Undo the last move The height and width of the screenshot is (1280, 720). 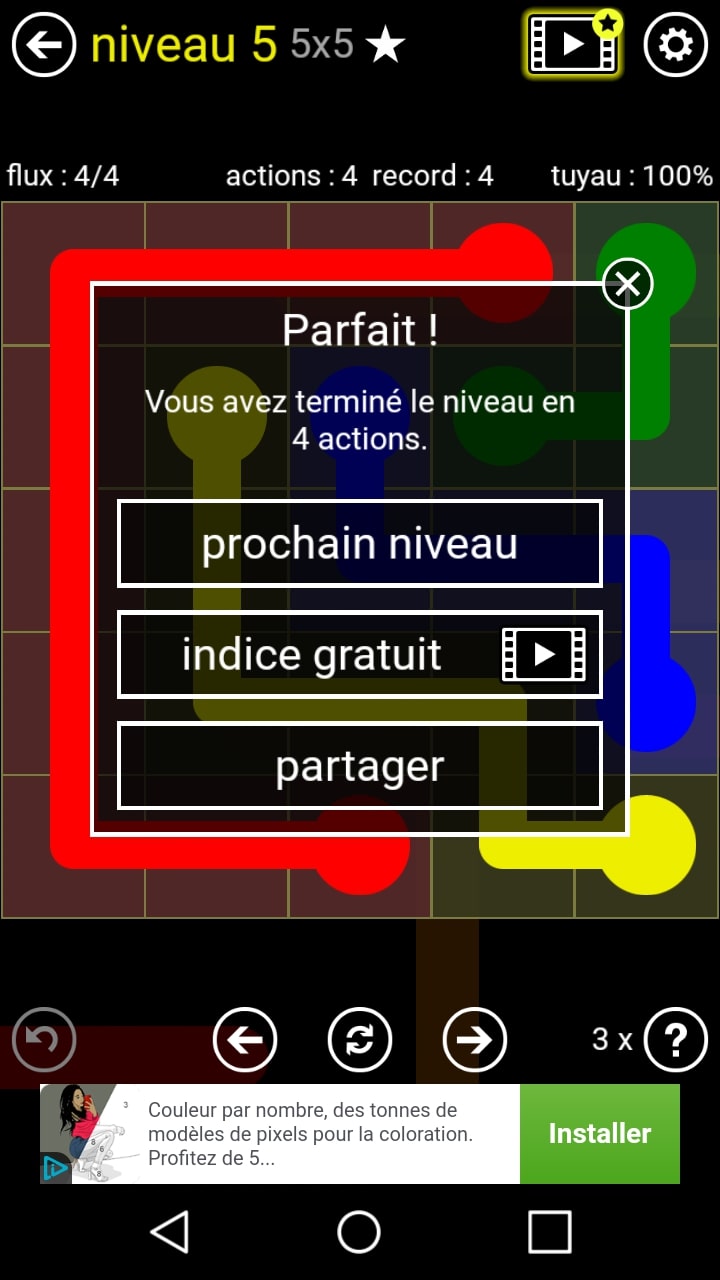(44, 1040)
